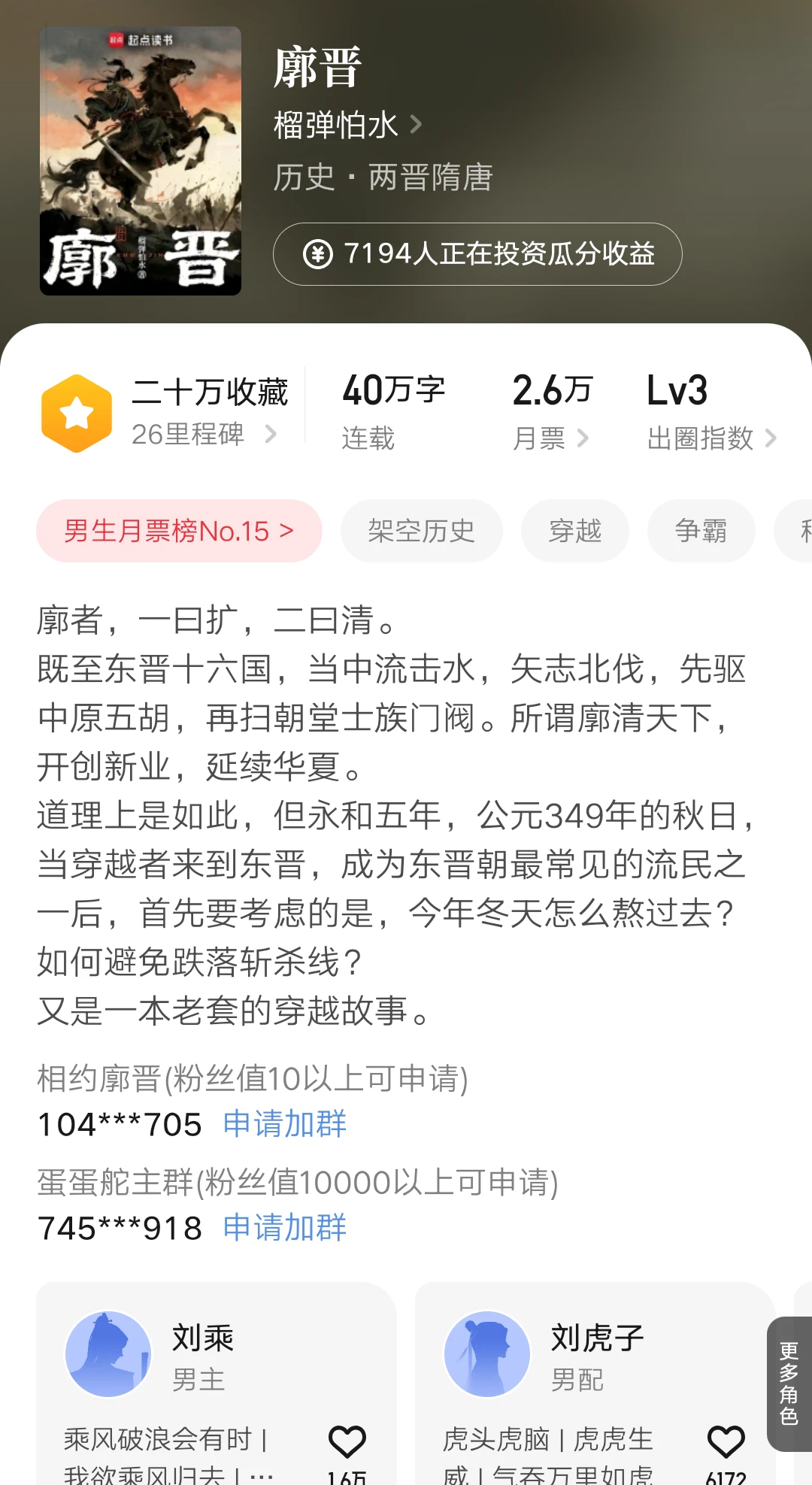
Task: Click the Lv3 出圈指数 icon
Action: tap(676, 389)
